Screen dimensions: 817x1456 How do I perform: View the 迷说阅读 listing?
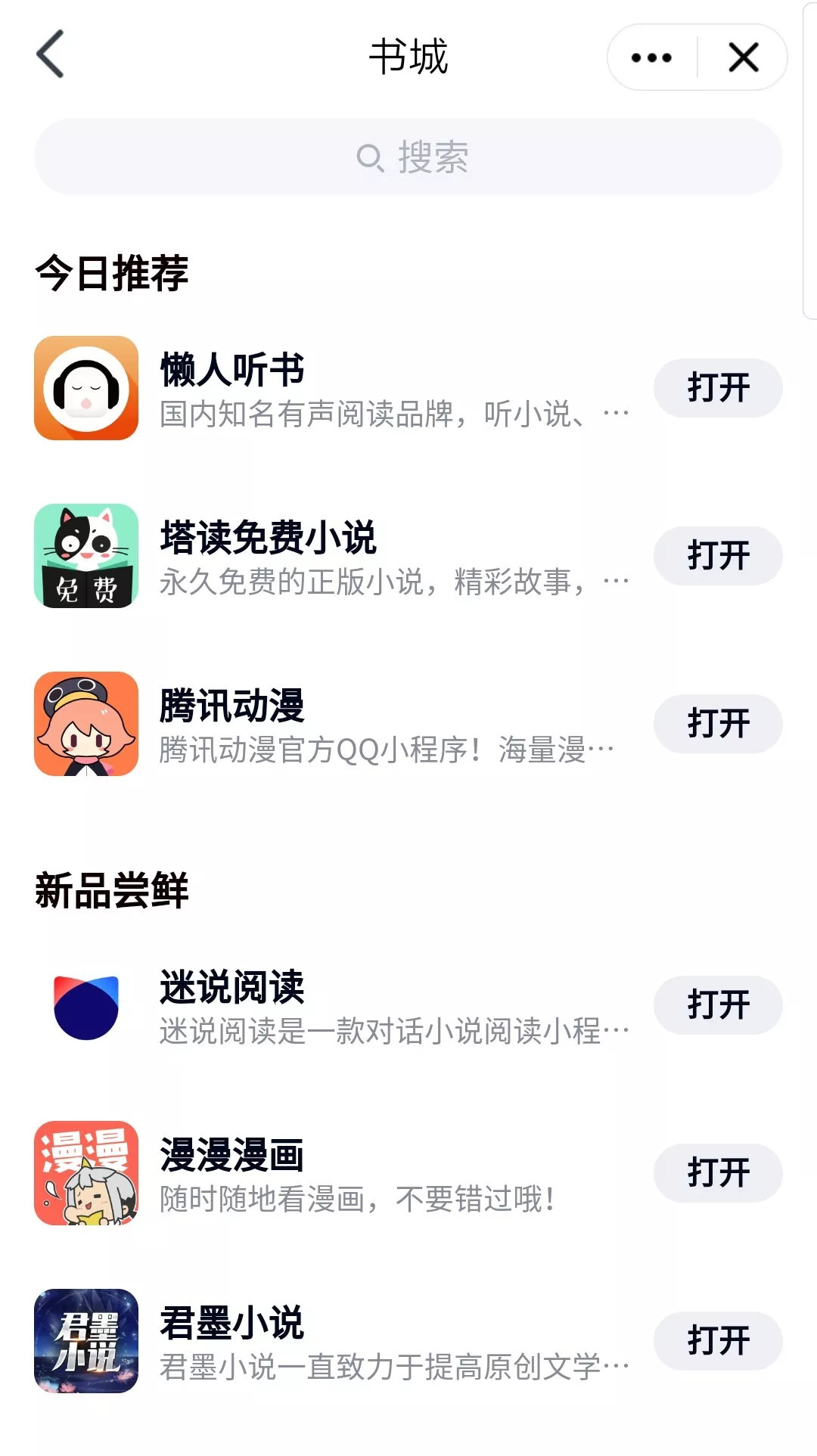click(340, 1006)
